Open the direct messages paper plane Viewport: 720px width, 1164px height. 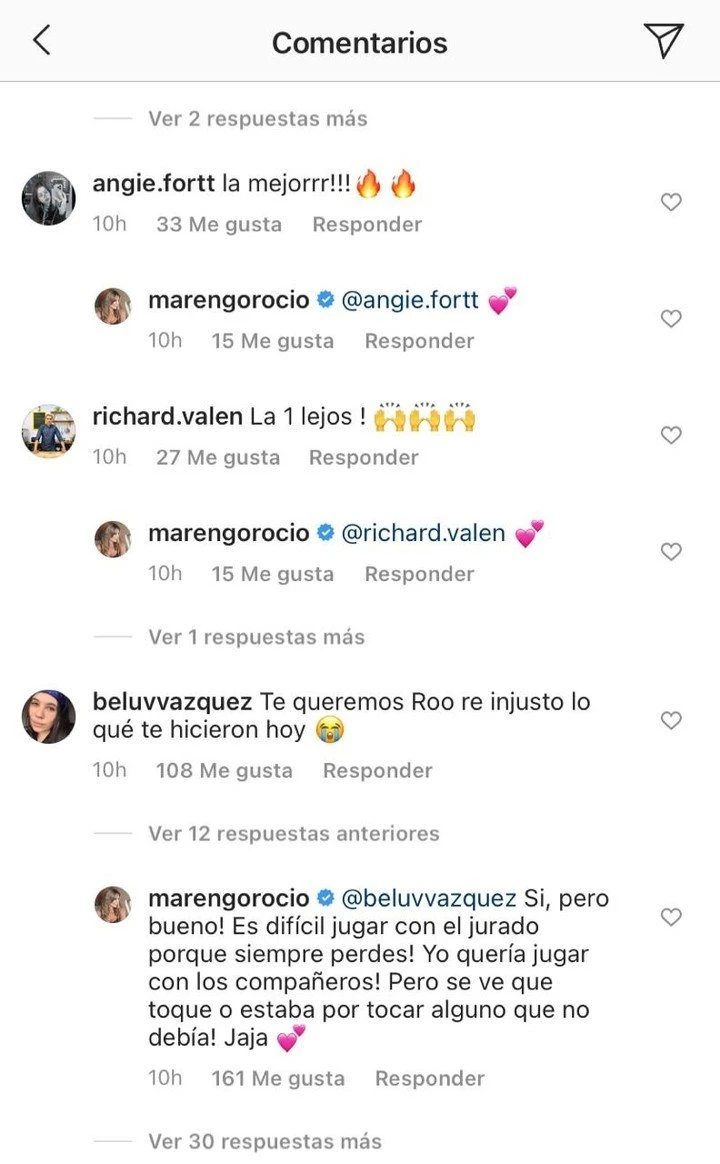[x=663, y=41]
